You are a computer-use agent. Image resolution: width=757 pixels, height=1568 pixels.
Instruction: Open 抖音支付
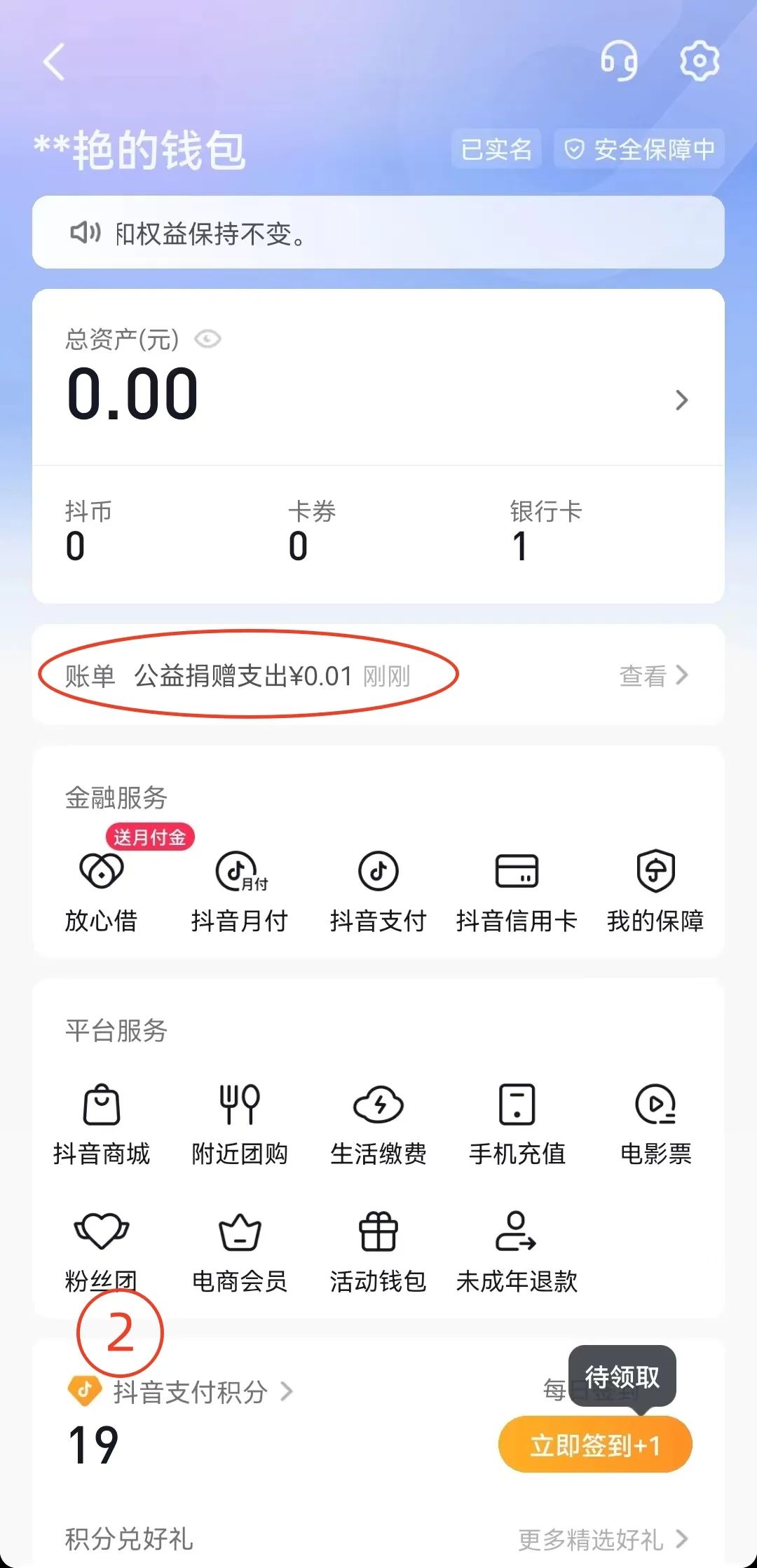378,892
